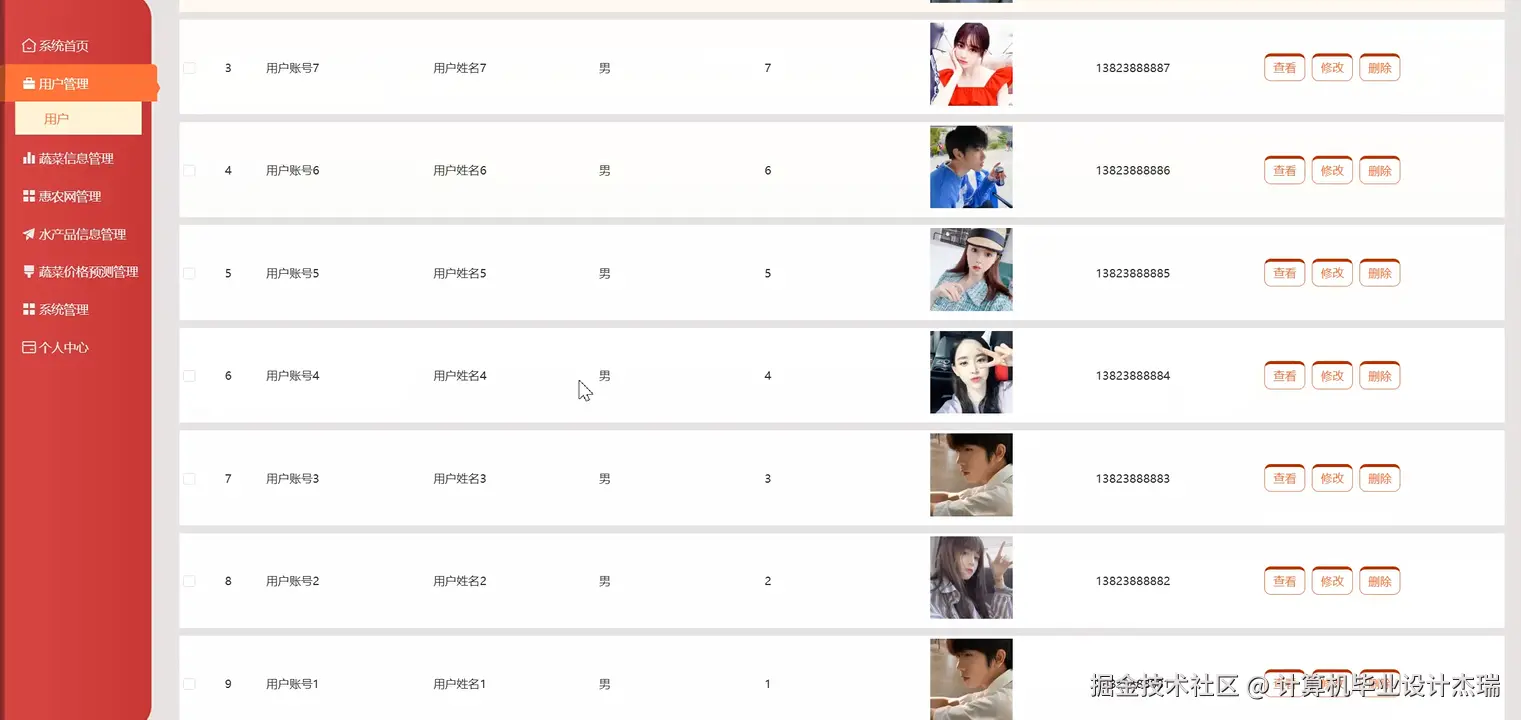This screenshot has width=1521, height=720.
Task: View details of 用户账号7
Action: pos(1284,68)
